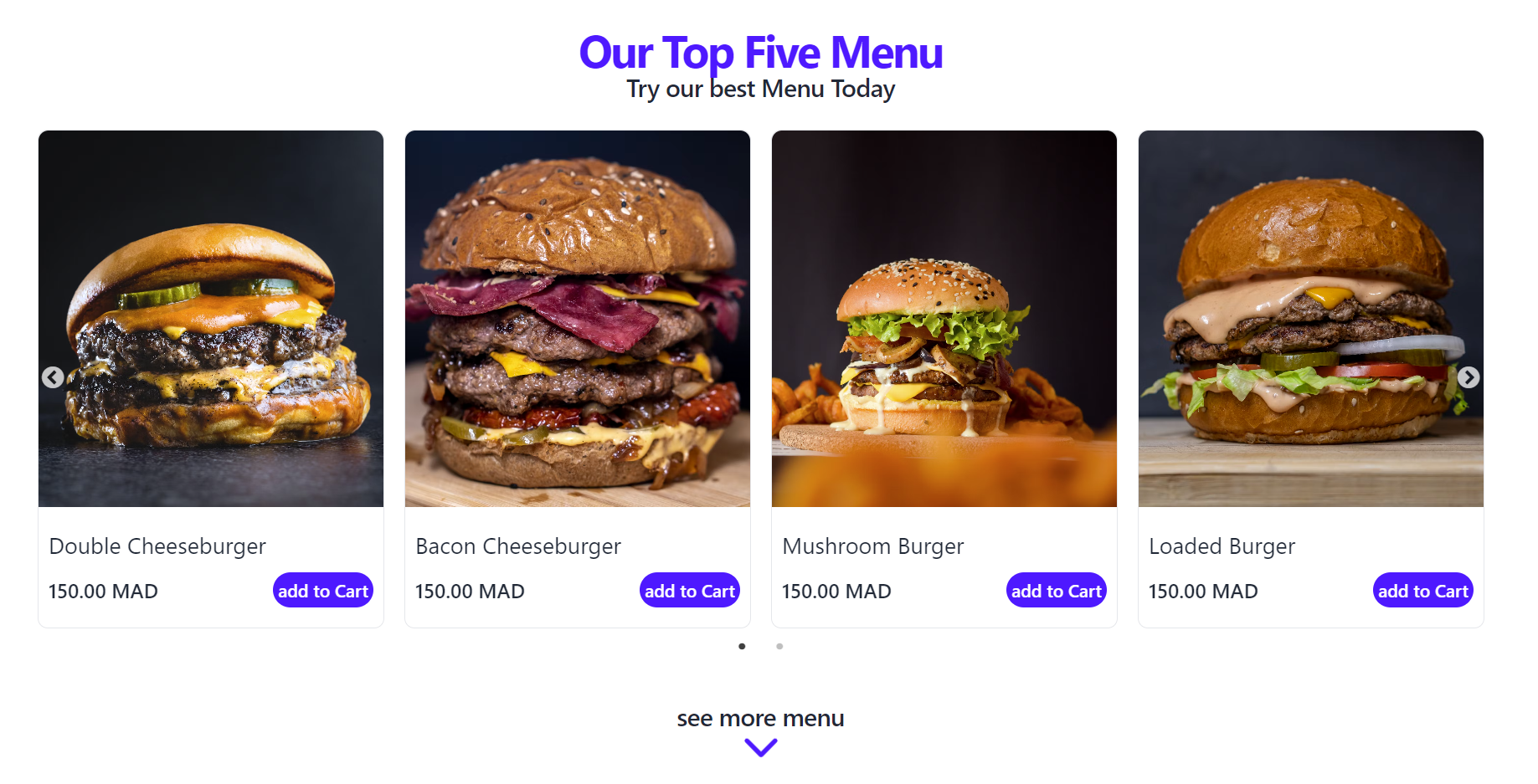
Task: Open the Bacon Cheeseburger card
Action: (578, 318)
